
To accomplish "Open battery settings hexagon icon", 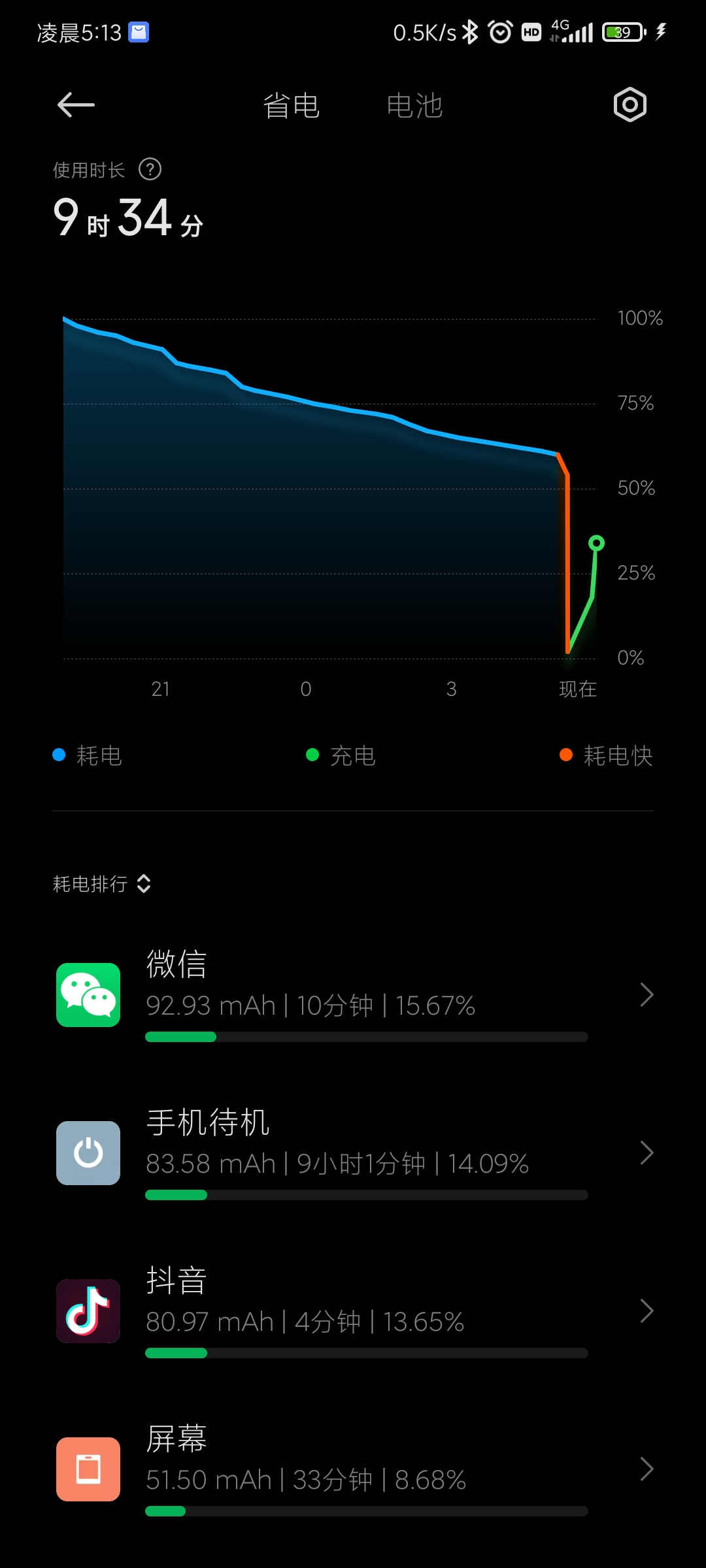I will pos(630,105).
